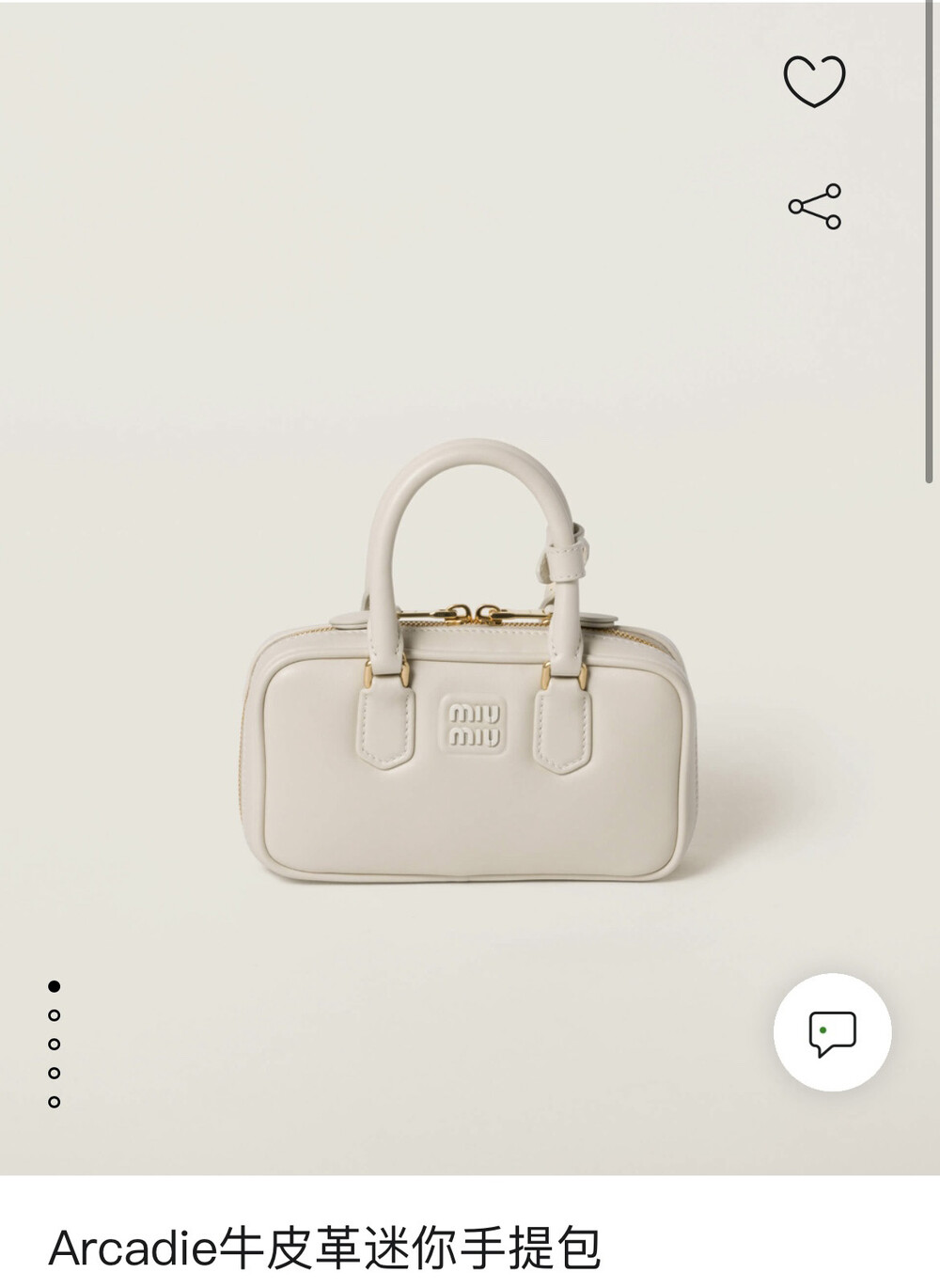Jump to the second image indicator dot
Screen dimensions: 940x1288
pos(55,1015)
